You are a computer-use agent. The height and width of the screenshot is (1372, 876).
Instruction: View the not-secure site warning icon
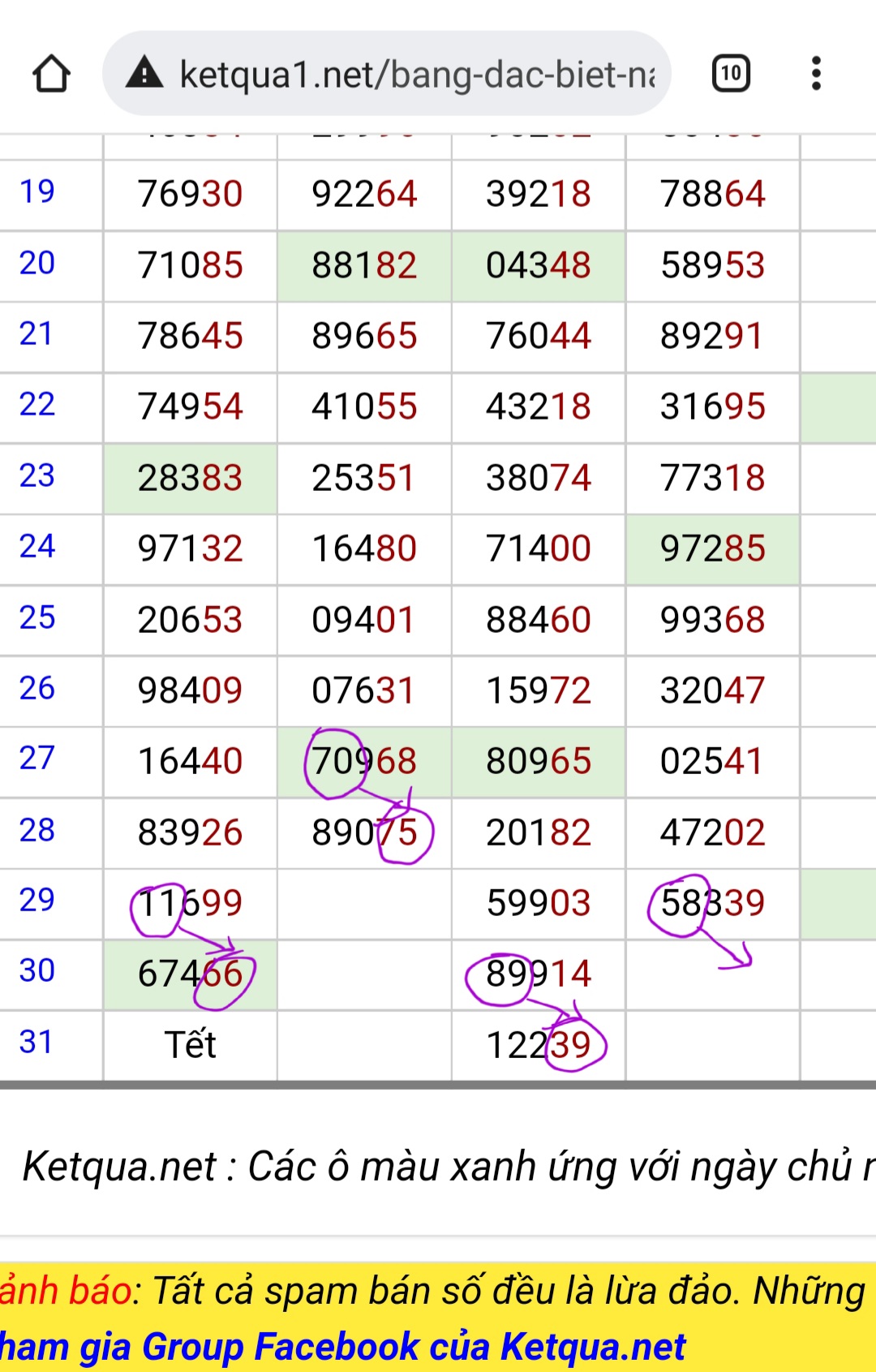point(145,73)
